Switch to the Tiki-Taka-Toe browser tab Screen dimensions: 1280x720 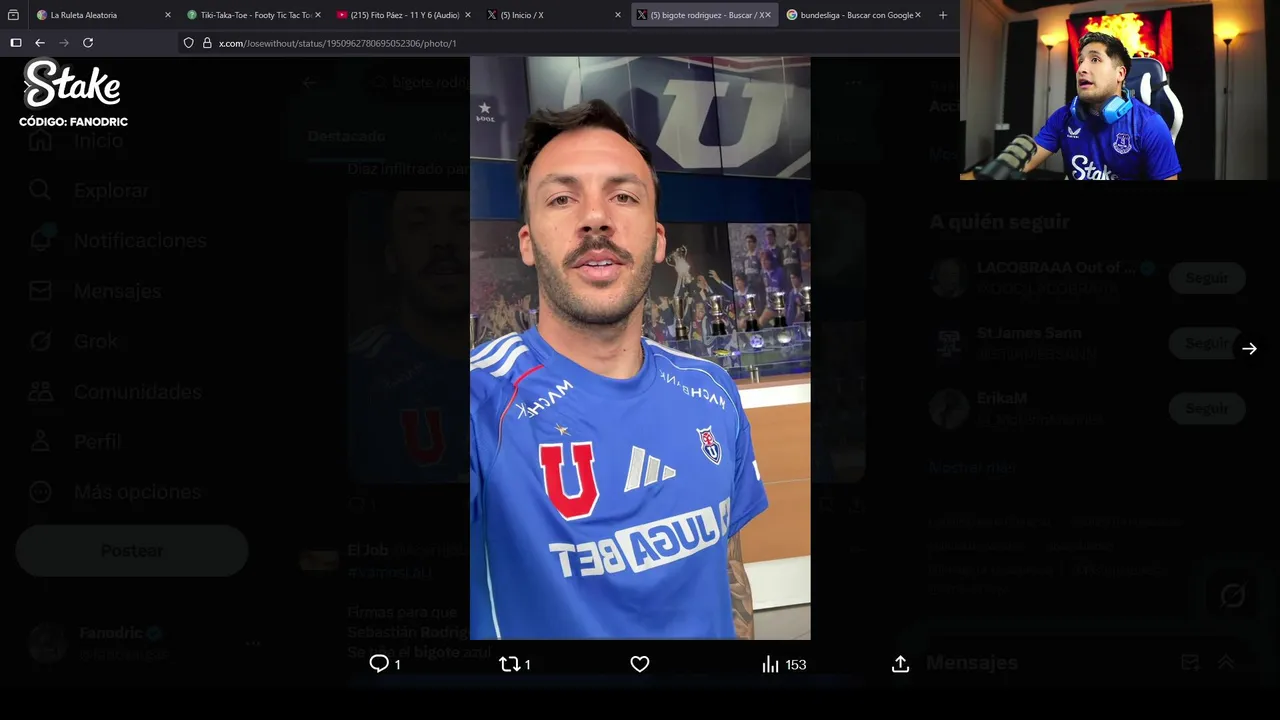(x=250, y=15)
